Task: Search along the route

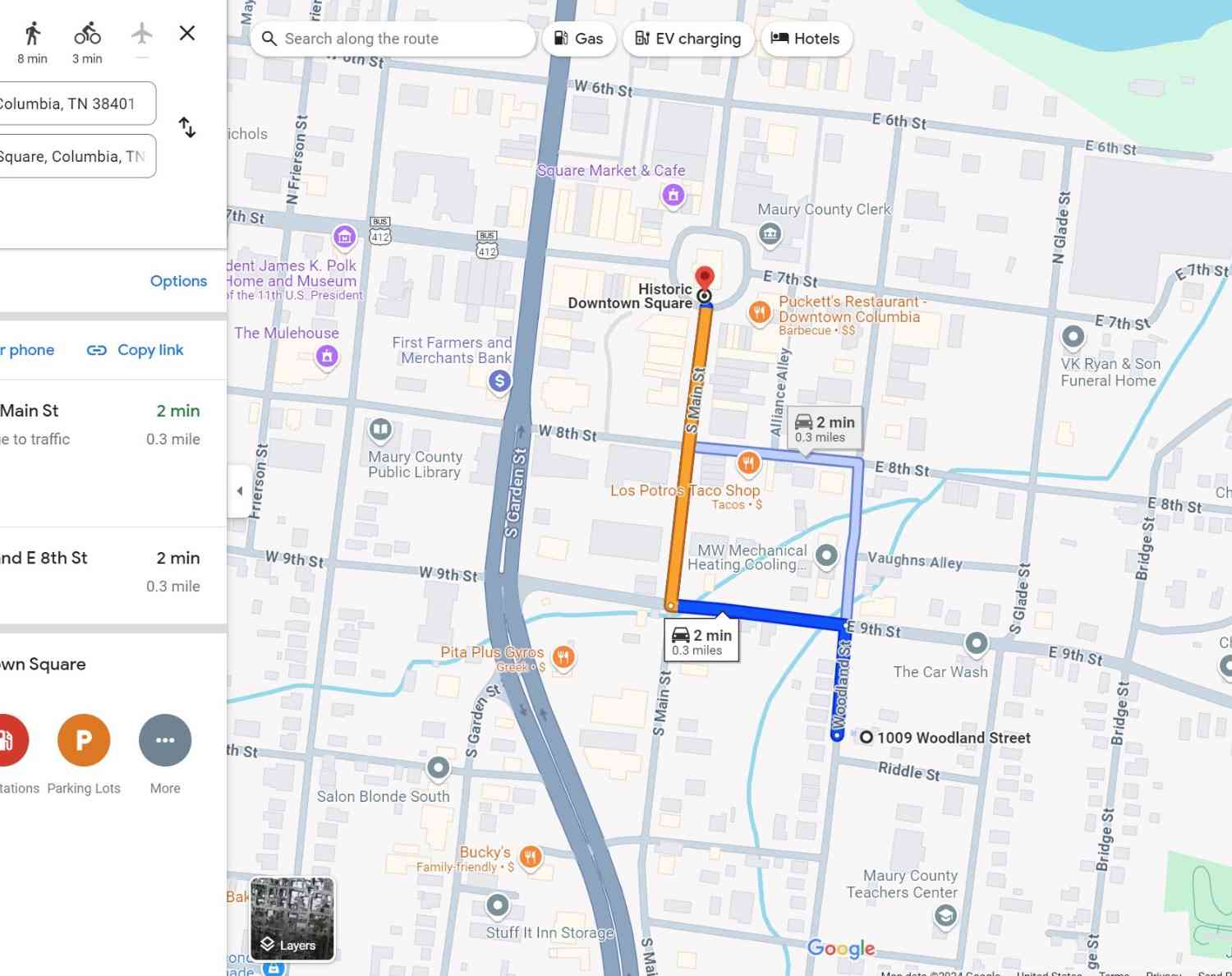Action: pos(393,39)
